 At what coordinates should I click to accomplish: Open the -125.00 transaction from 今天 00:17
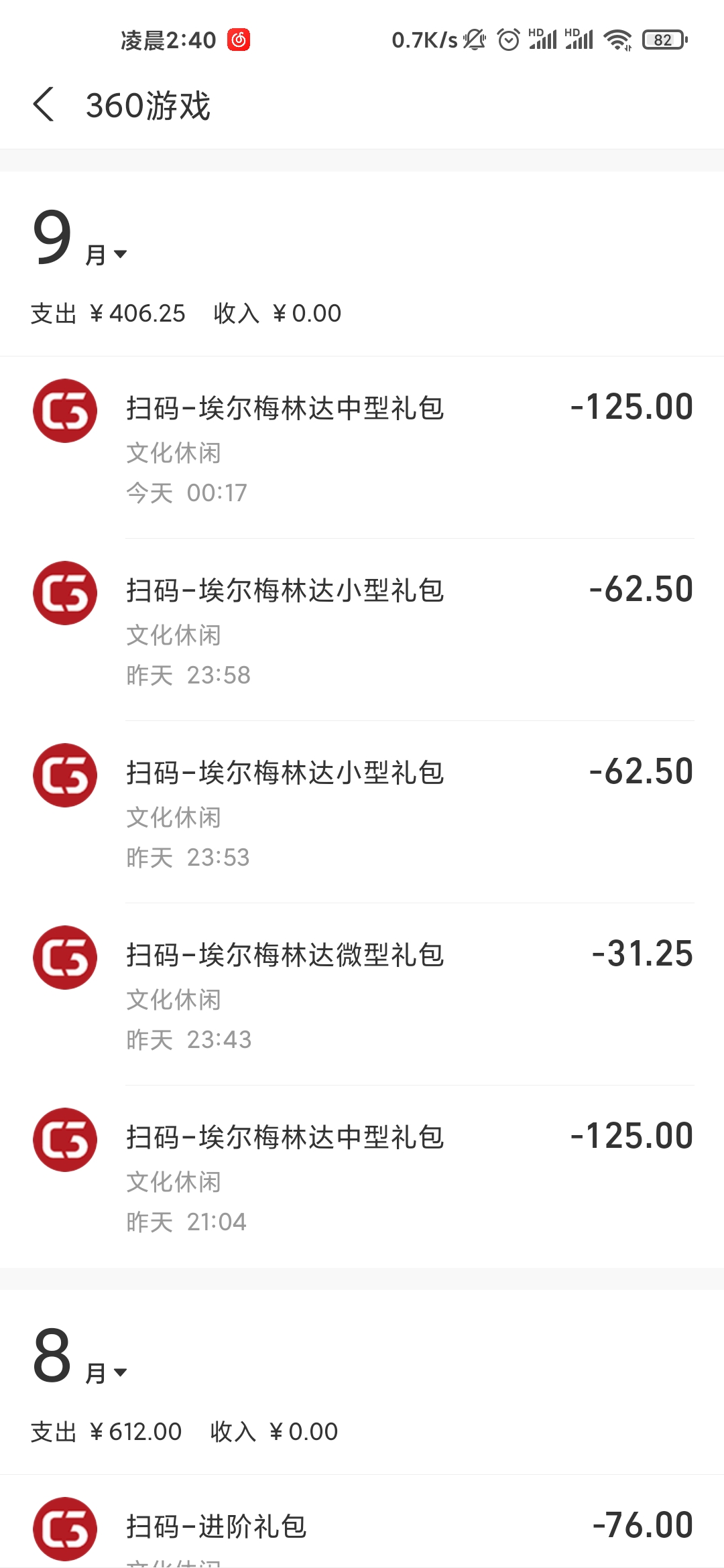pyautogui.click(x=362, y=448)
